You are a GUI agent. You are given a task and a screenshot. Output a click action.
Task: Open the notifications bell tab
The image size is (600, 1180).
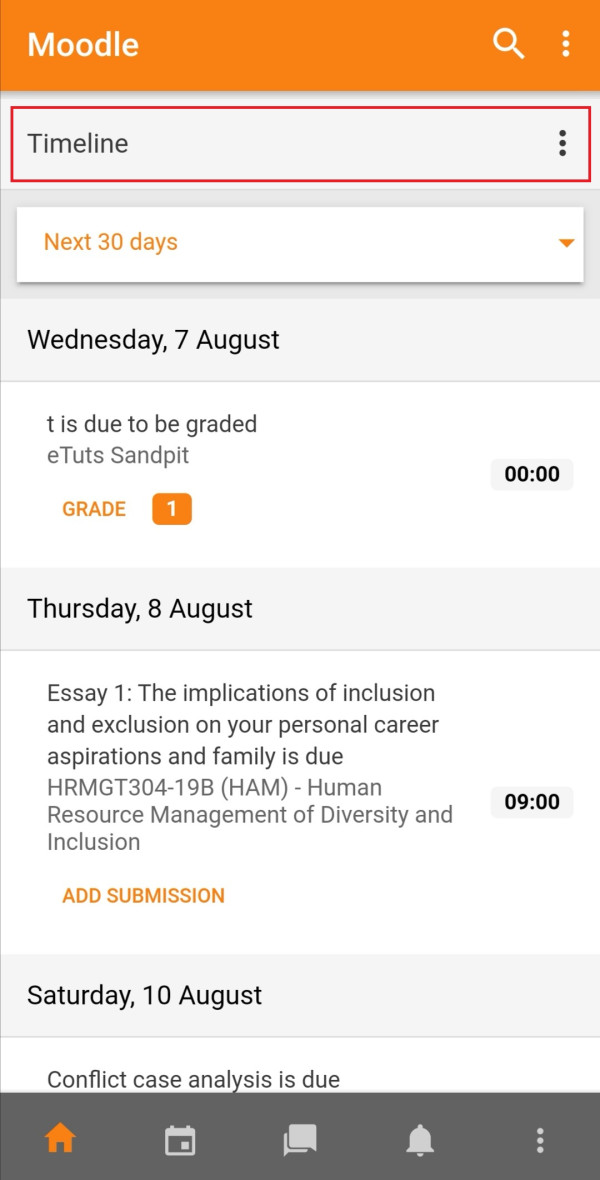[420, 1140]
